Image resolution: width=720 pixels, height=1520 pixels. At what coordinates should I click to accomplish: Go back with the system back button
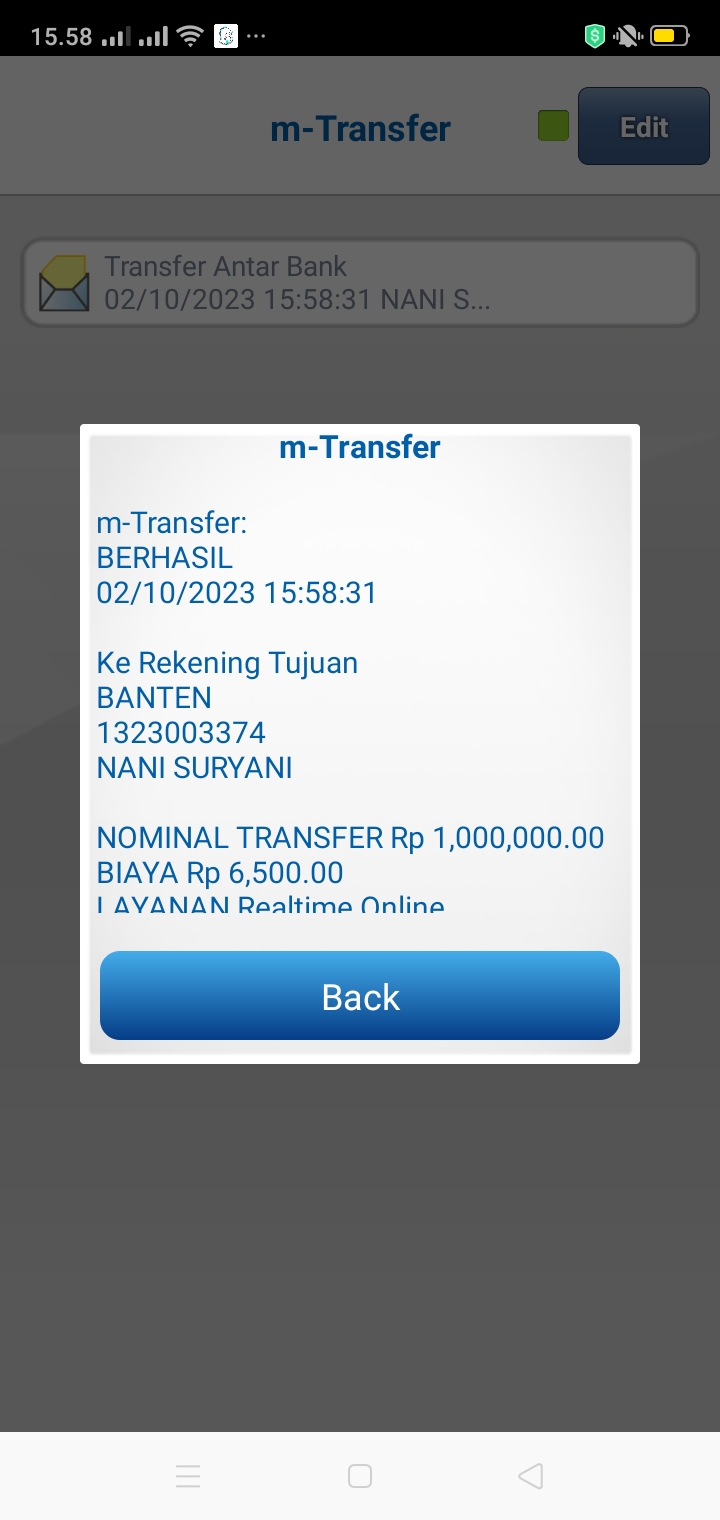pyautogui.click(x=530, y=1476)
